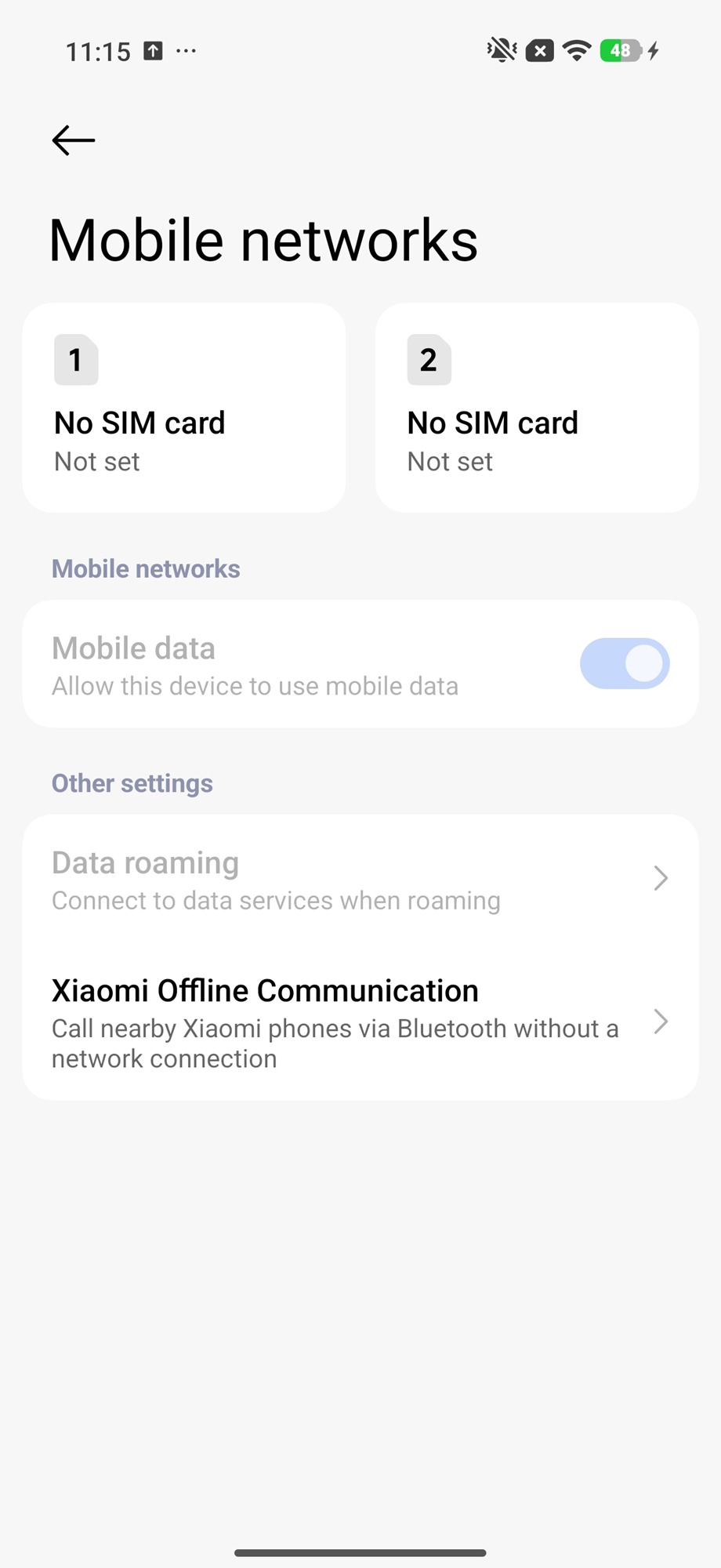Open the SIM 1 card settings
This screenshot has height=1568, width=721.
184,408
